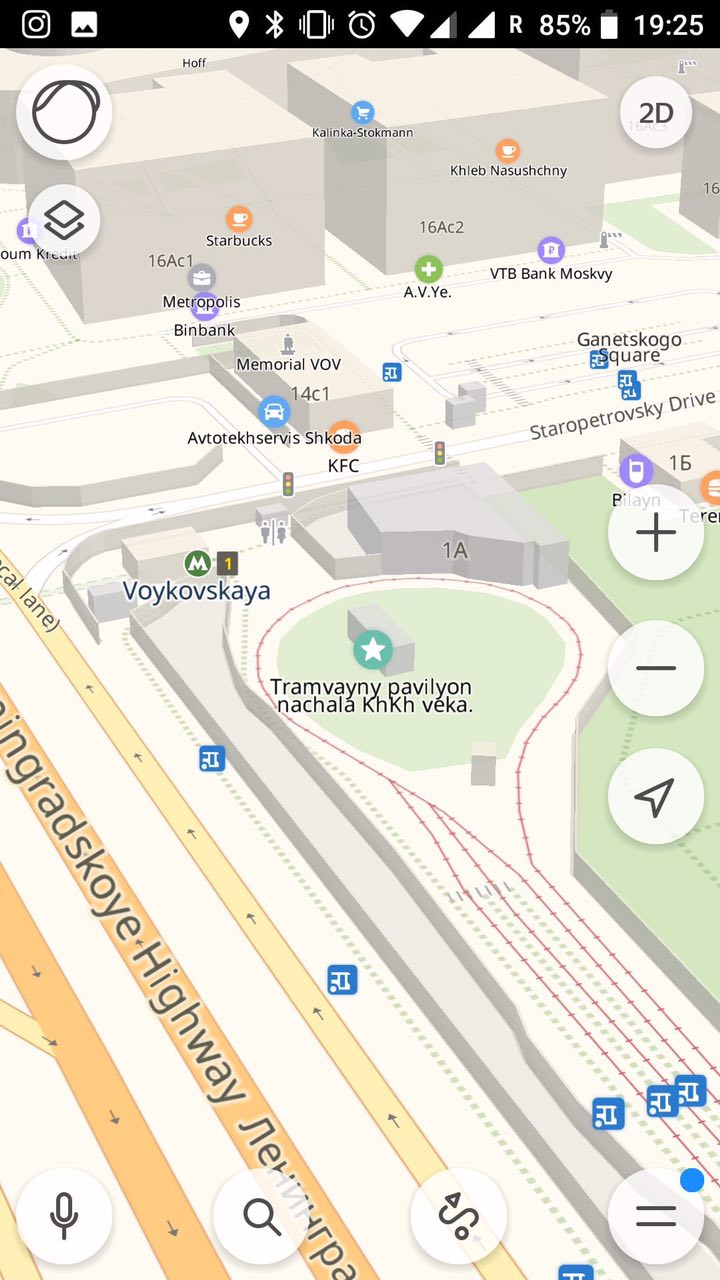
Task: Select the Tramvayny pavilyon star marker
Action: (373, 651)
